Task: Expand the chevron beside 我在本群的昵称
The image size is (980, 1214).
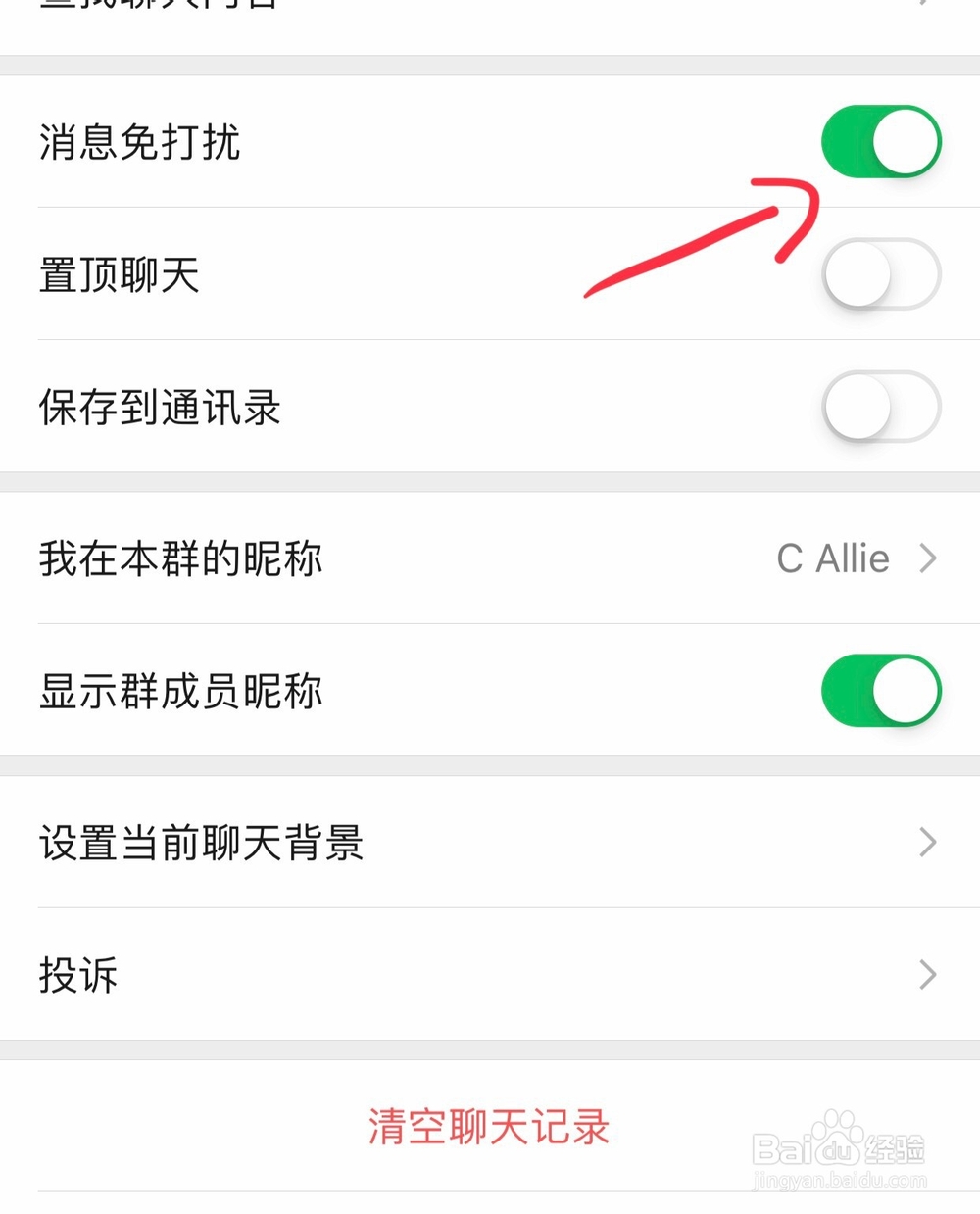Action: 927,558
